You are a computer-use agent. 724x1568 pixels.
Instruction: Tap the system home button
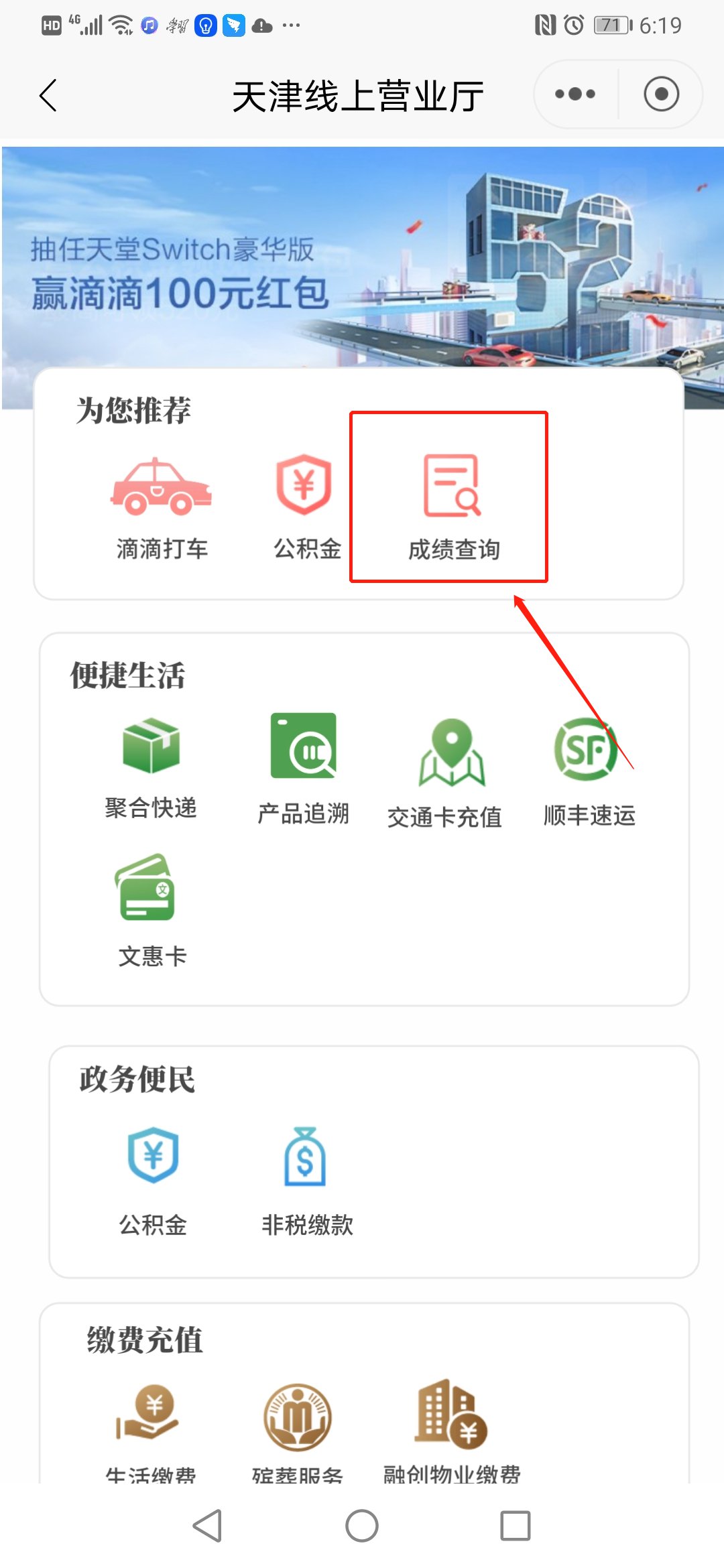point(362,1526)
